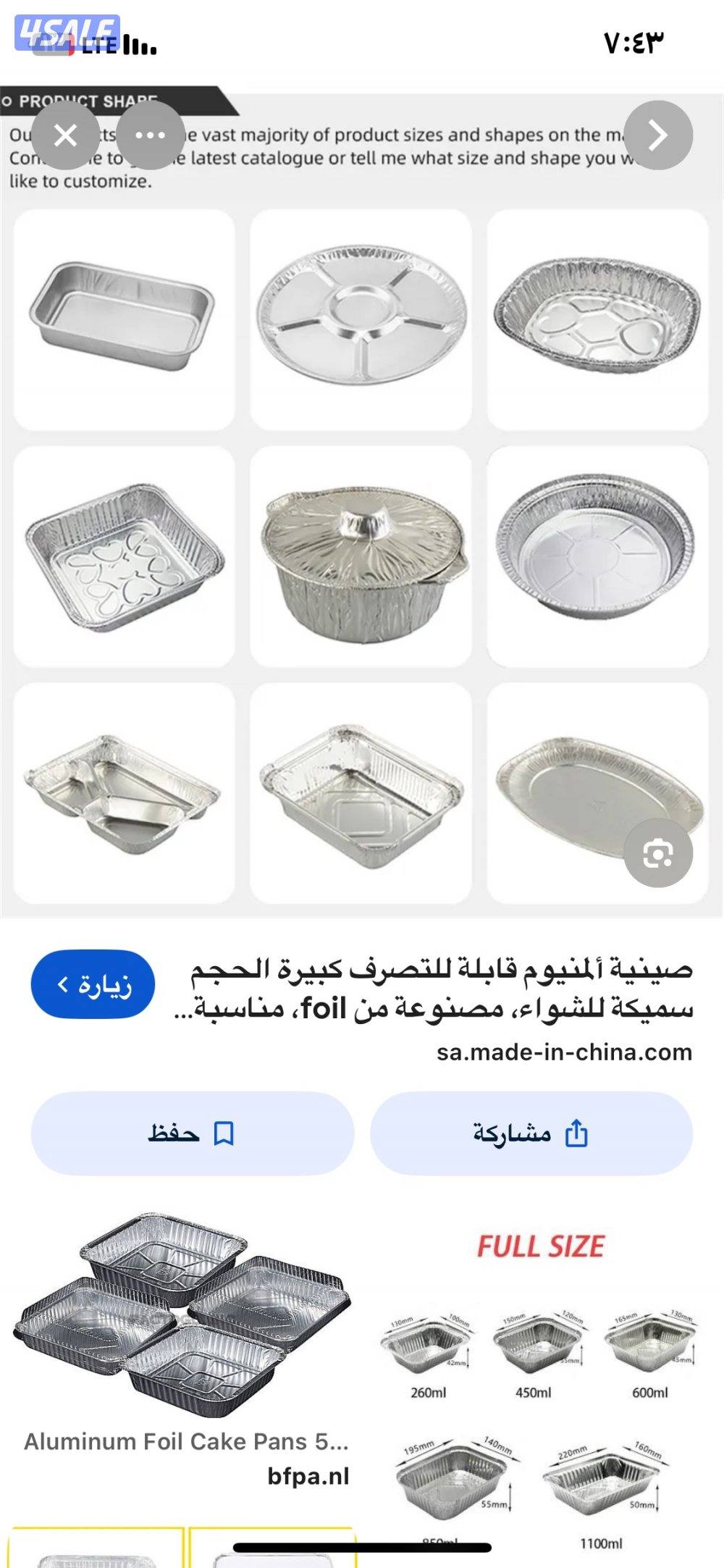Close the image overlay with the X icon

tap(66, 136)
